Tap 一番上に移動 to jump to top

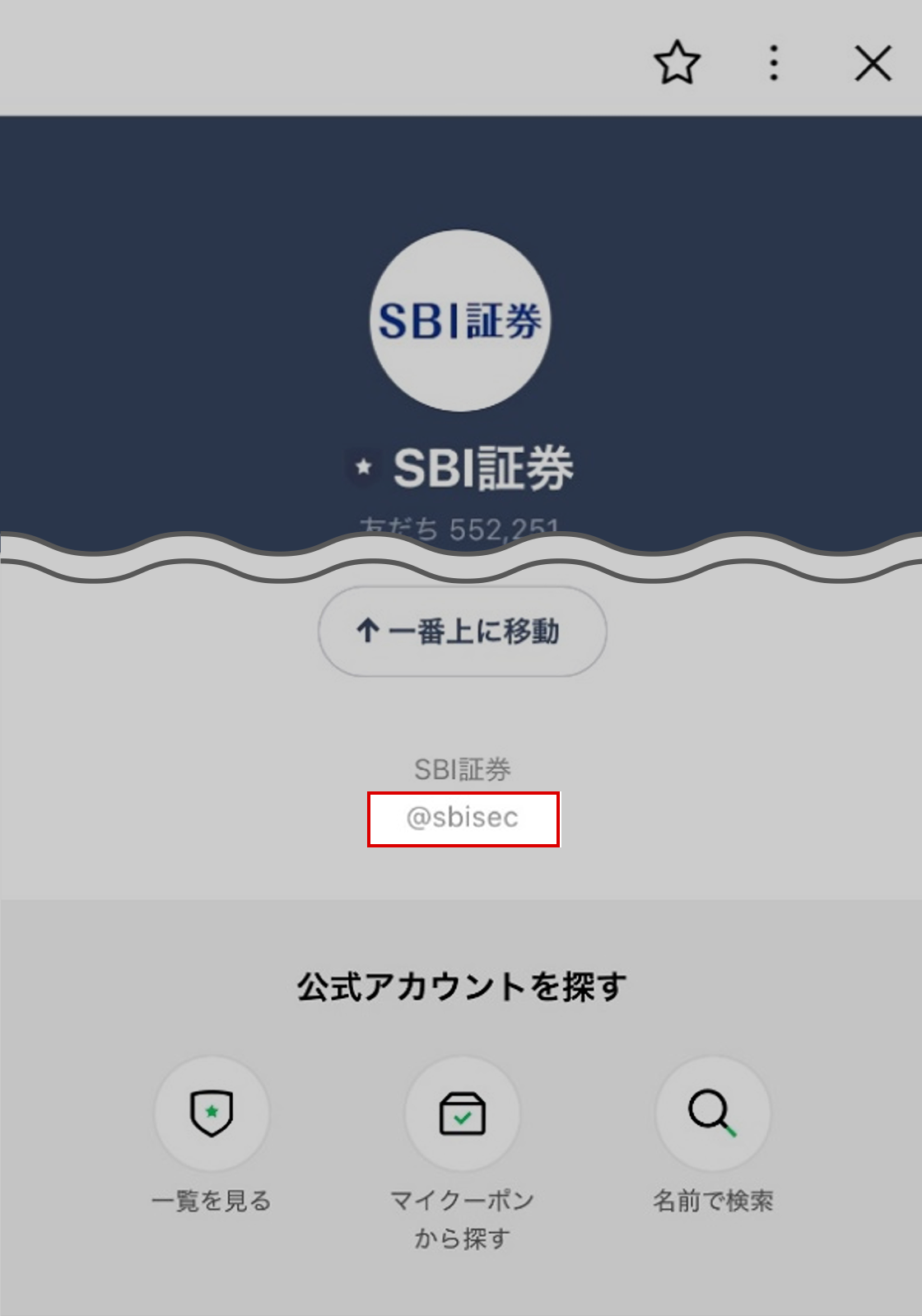(462, 632)
